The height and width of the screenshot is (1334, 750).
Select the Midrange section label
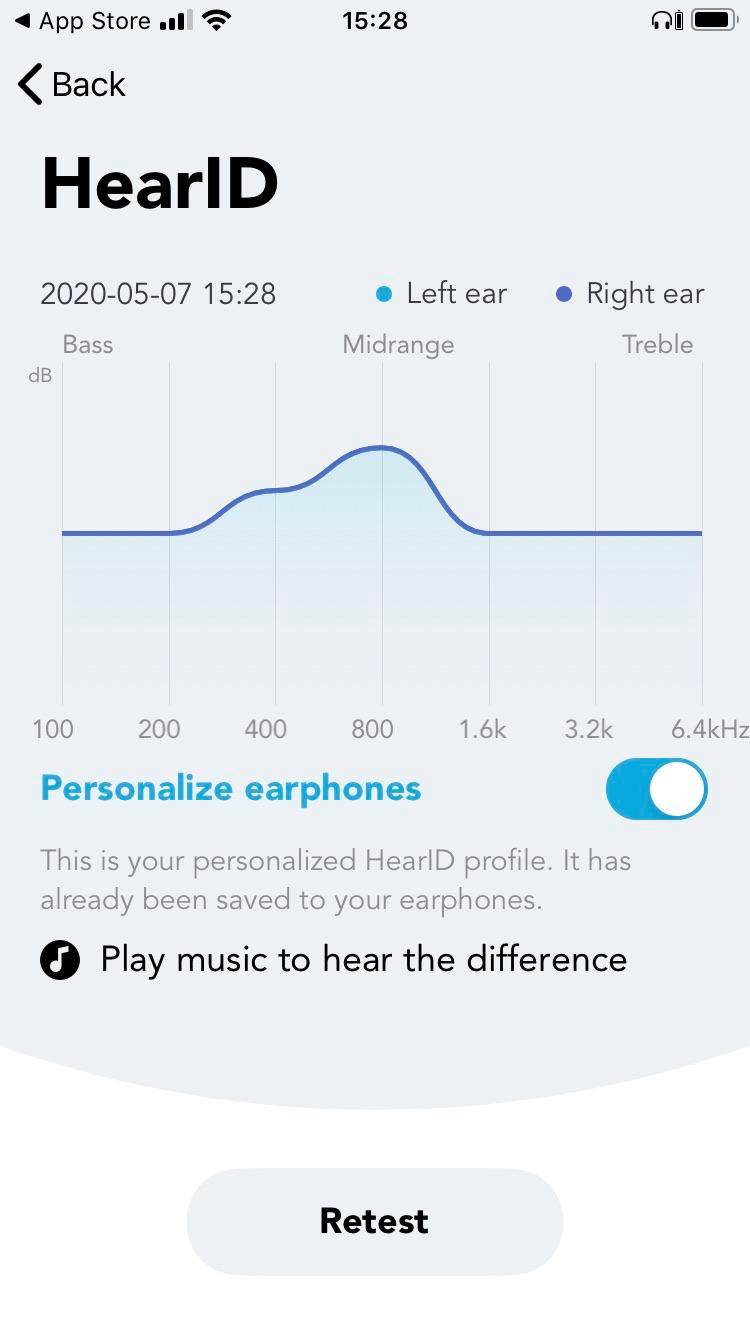click(398, 344)
